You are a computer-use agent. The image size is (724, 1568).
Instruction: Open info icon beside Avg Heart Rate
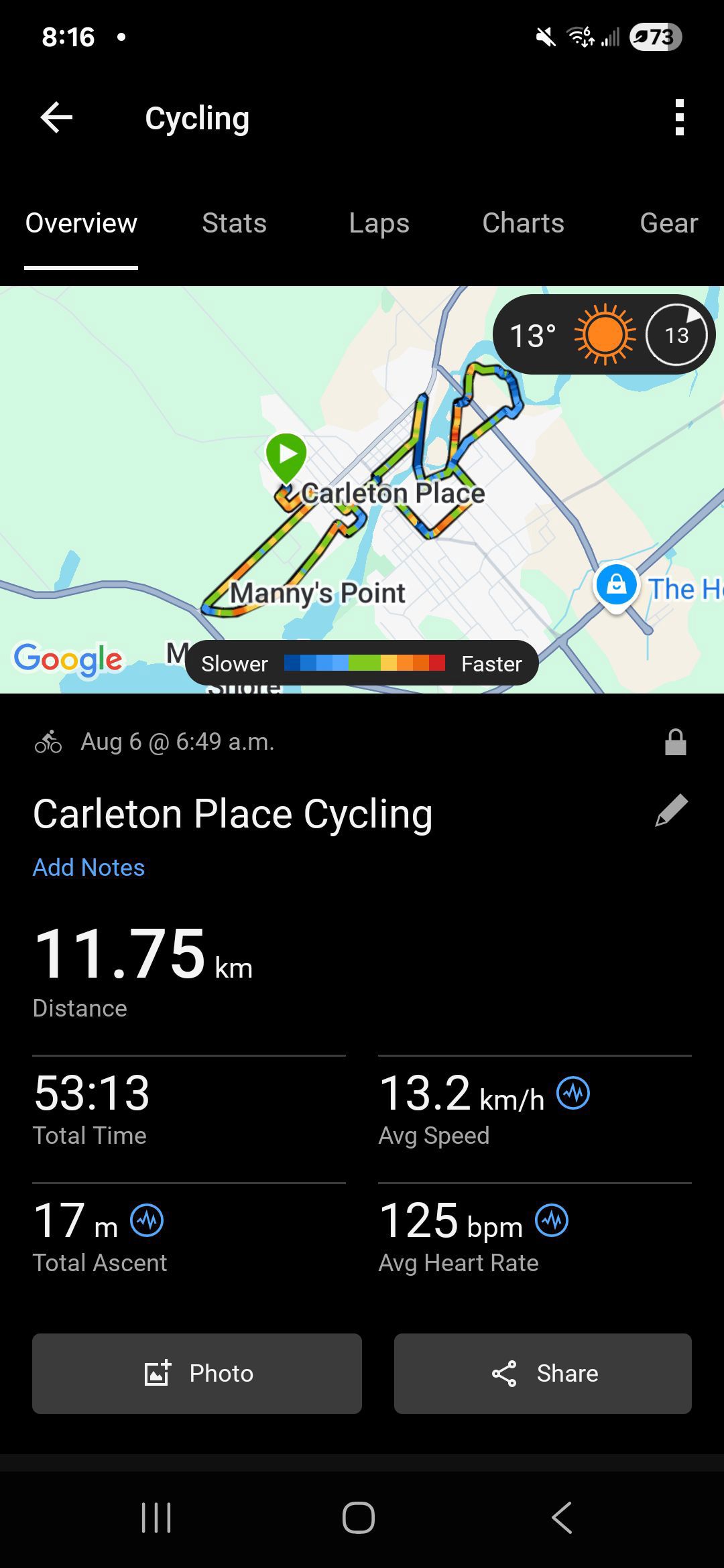[552, 1221]
